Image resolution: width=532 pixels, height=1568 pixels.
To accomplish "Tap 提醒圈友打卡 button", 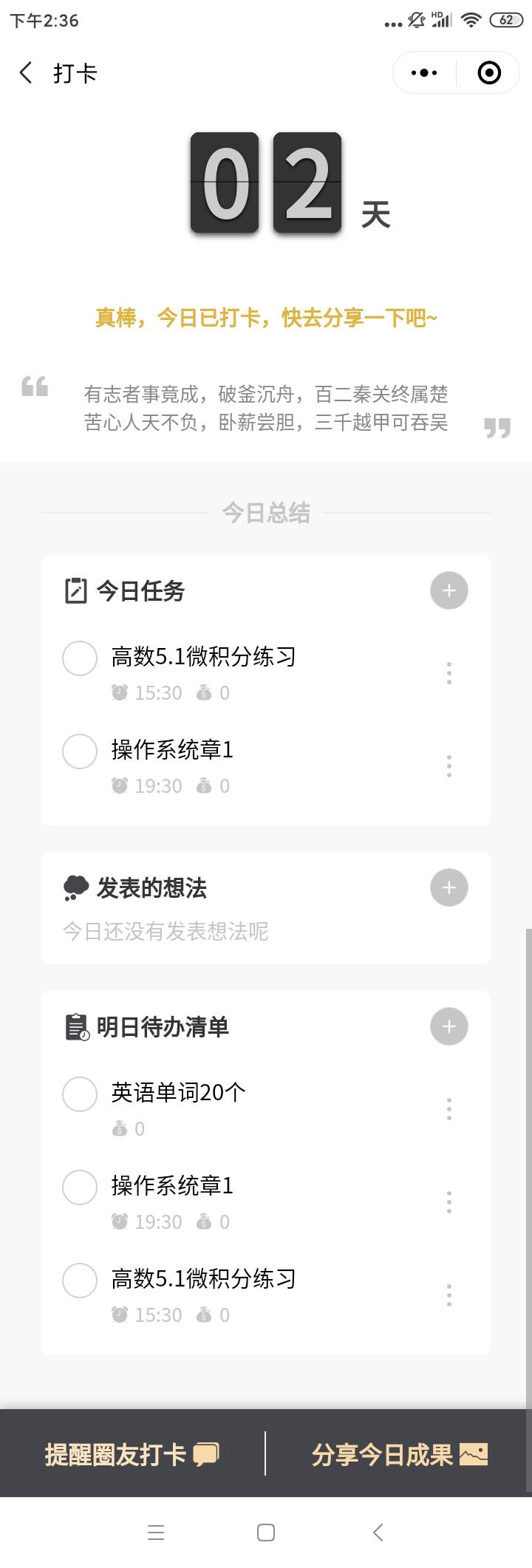I will coord(132,1454).
